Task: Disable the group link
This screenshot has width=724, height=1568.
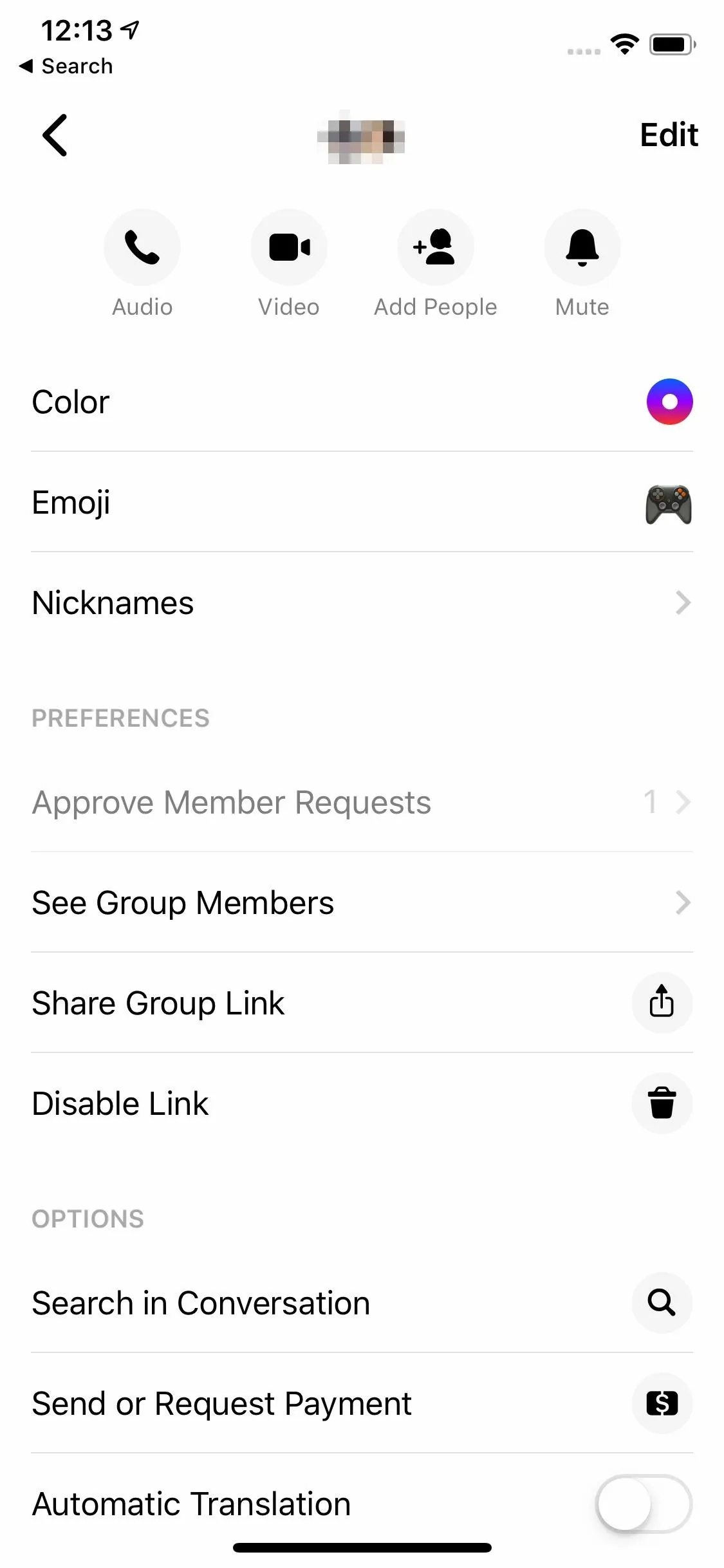Action: click(362, 1103)
